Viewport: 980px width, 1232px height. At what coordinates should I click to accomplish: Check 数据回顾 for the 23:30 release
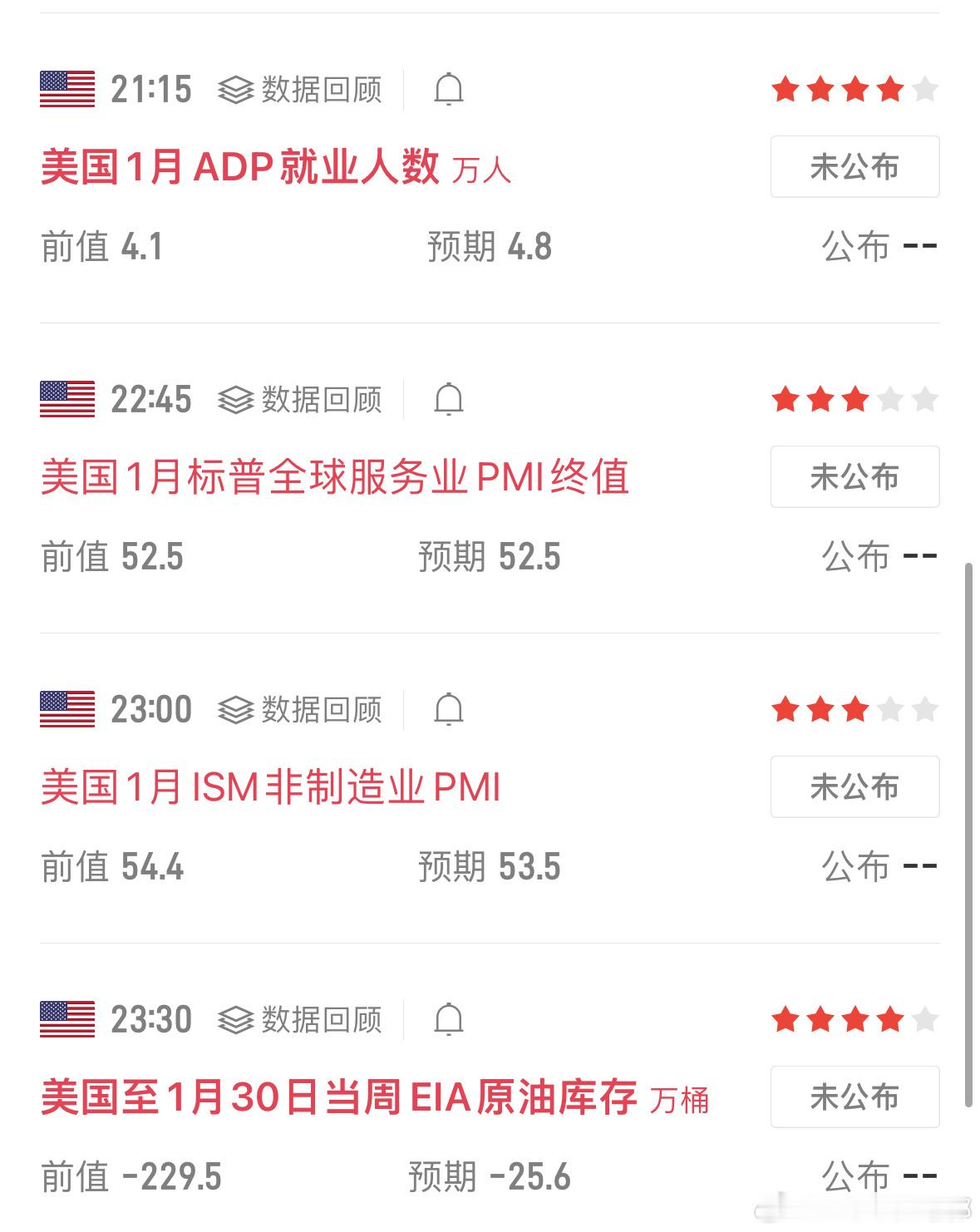pos(300,1020)
